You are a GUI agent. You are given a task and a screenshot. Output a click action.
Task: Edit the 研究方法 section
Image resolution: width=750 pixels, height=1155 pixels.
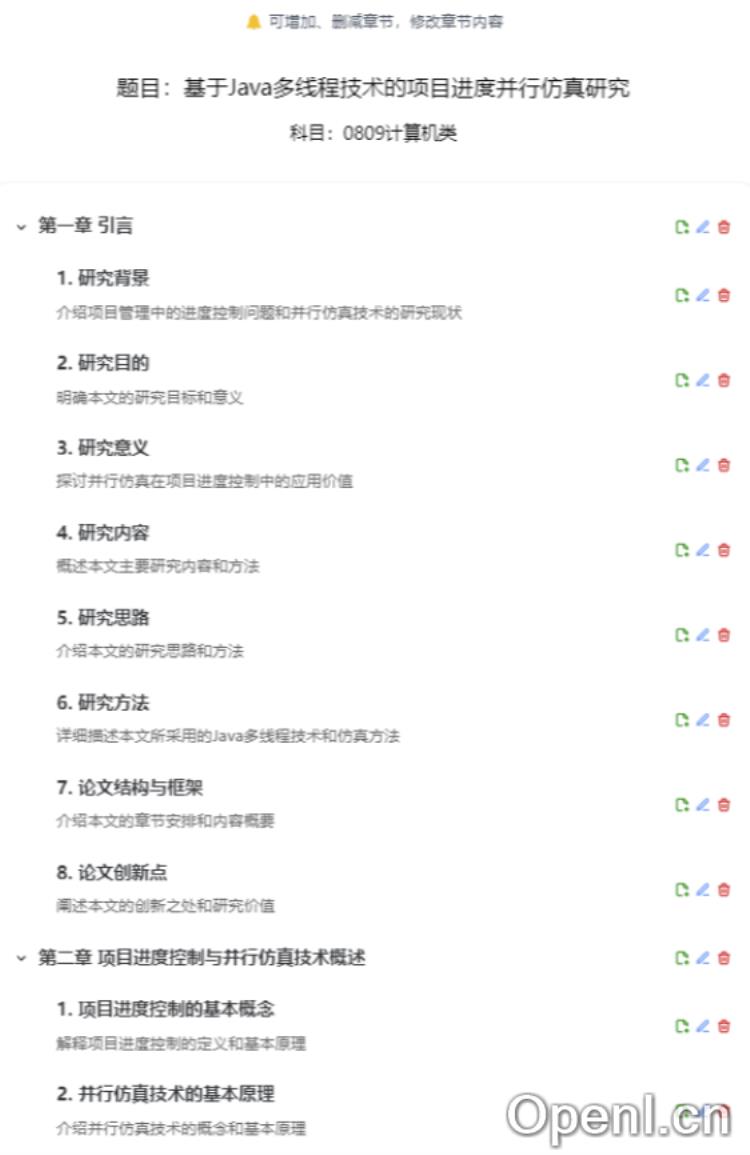703,720
